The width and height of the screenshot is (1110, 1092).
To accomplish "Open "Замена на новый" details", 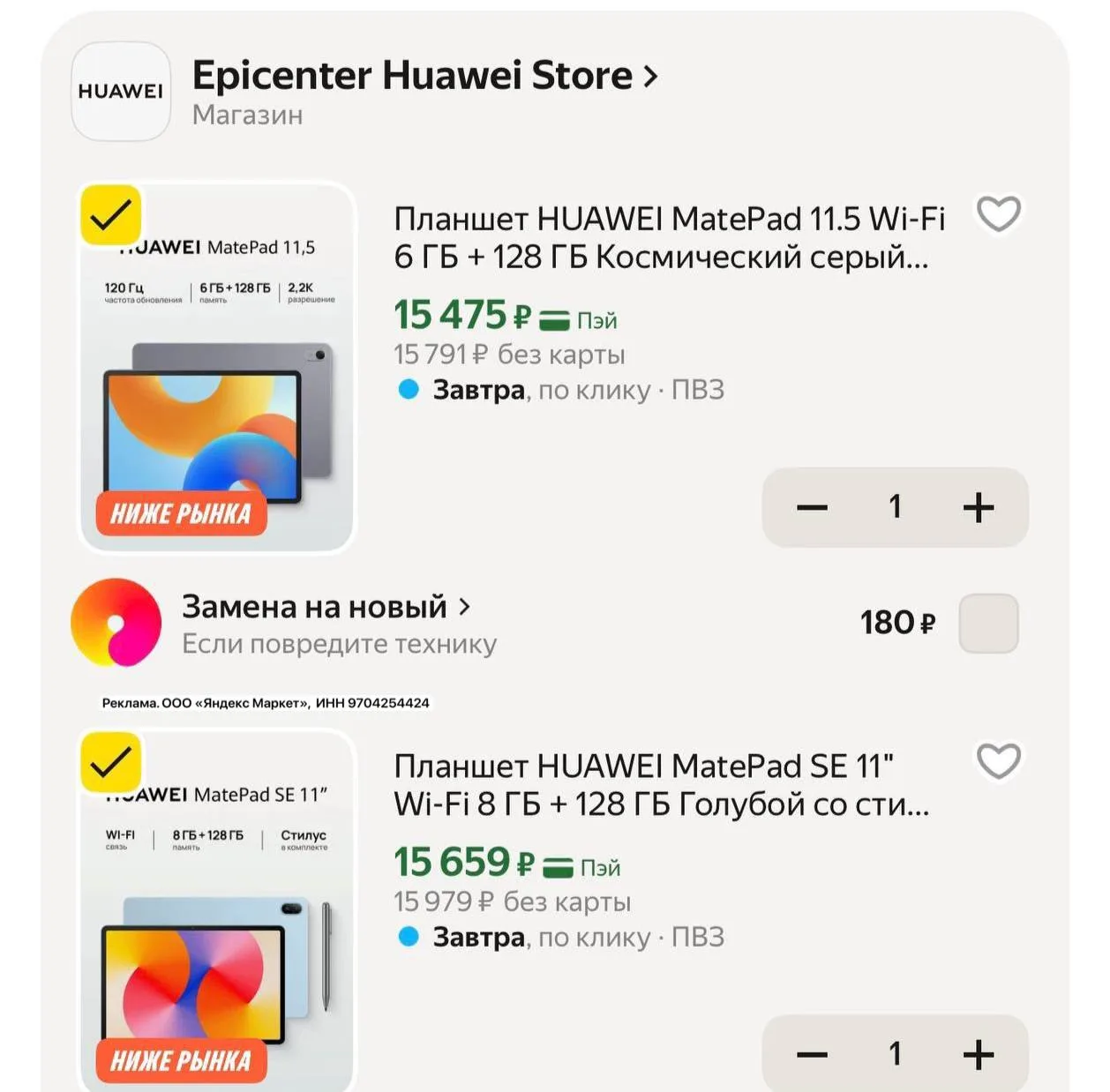I will [326, 607].
